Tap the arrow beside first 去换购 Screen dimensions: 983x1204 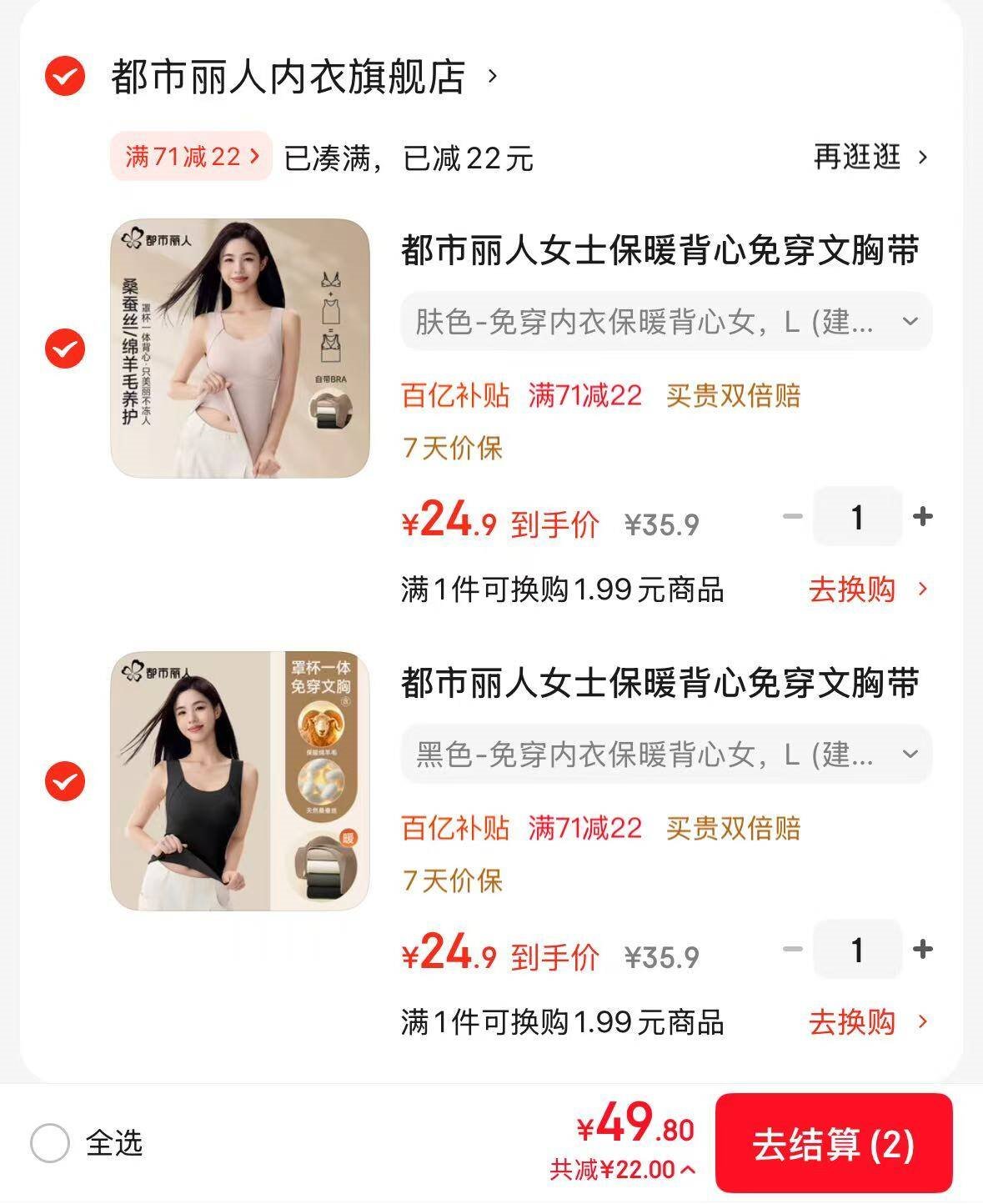point(924,589)
